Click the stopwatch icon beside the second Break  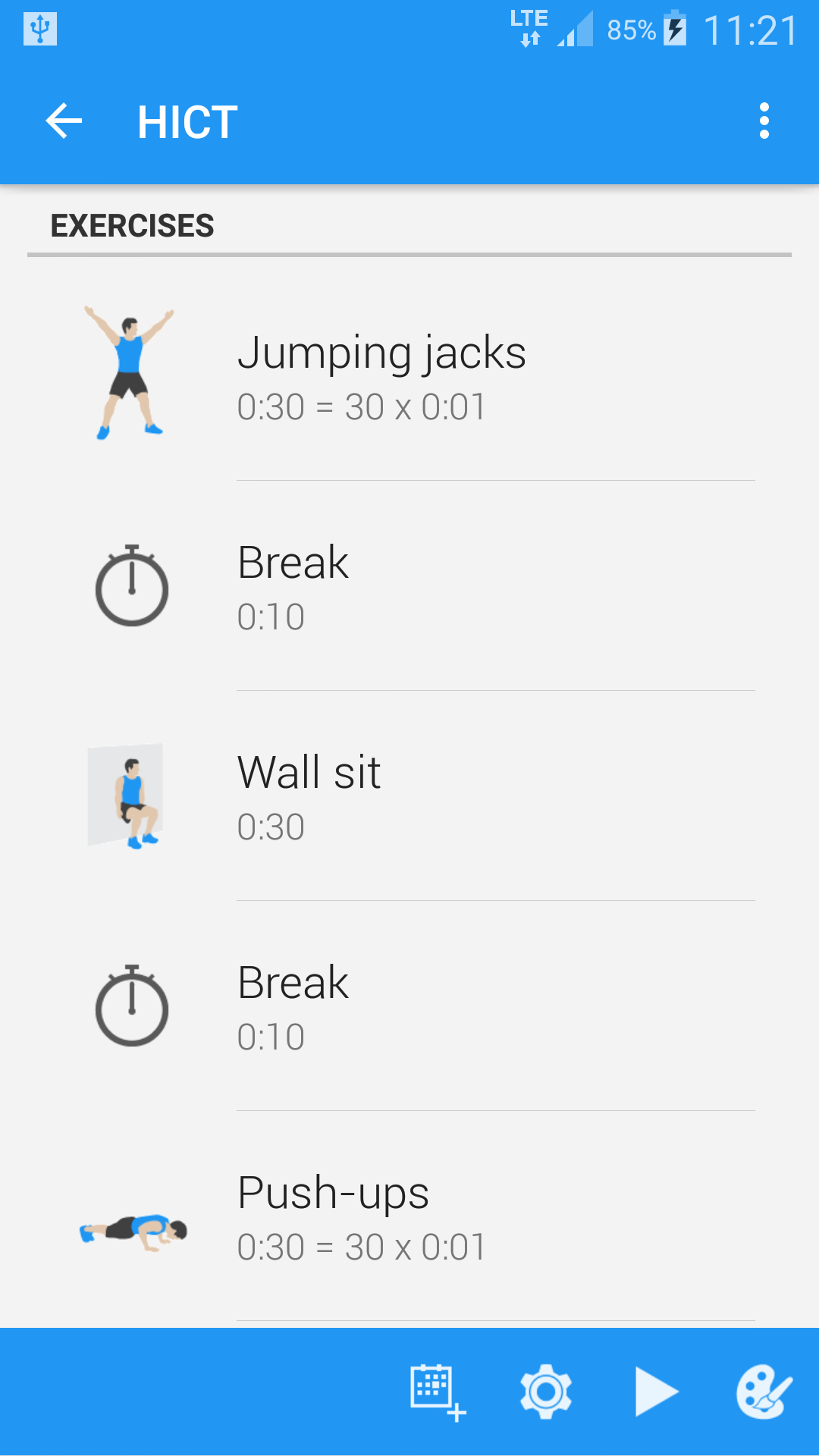132,1009
